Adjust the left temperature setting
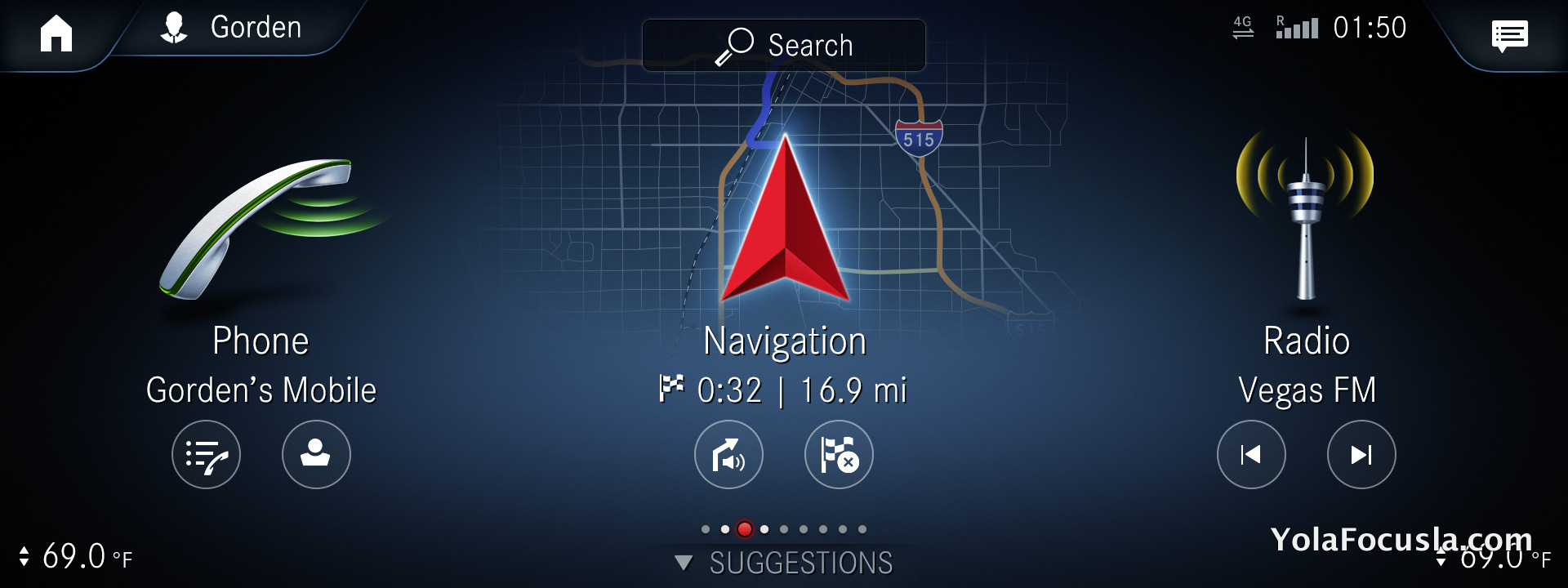 click(x=73, y=557)
